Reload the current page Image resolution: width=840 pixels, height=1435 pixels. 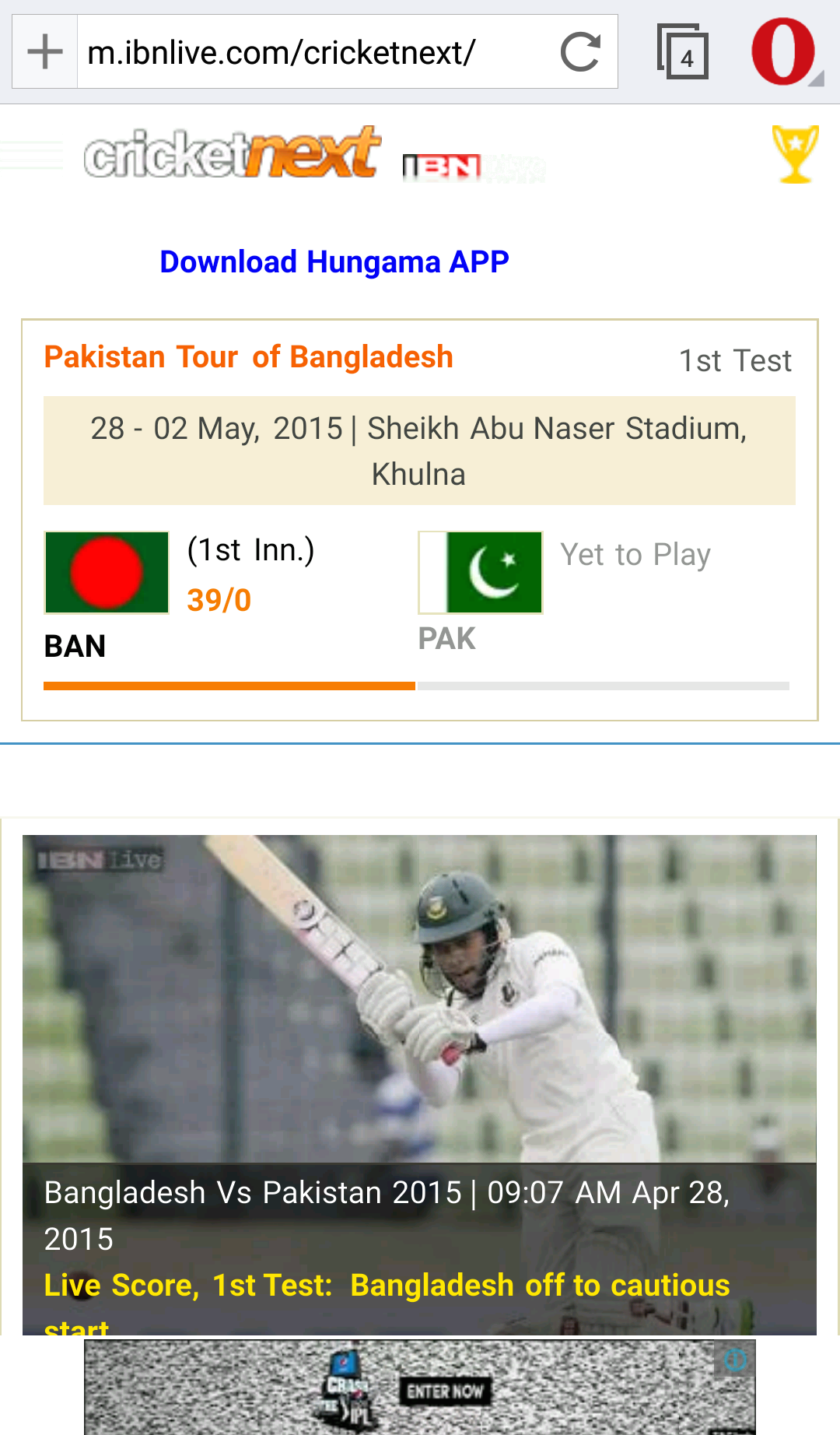[x=580, y=52]
